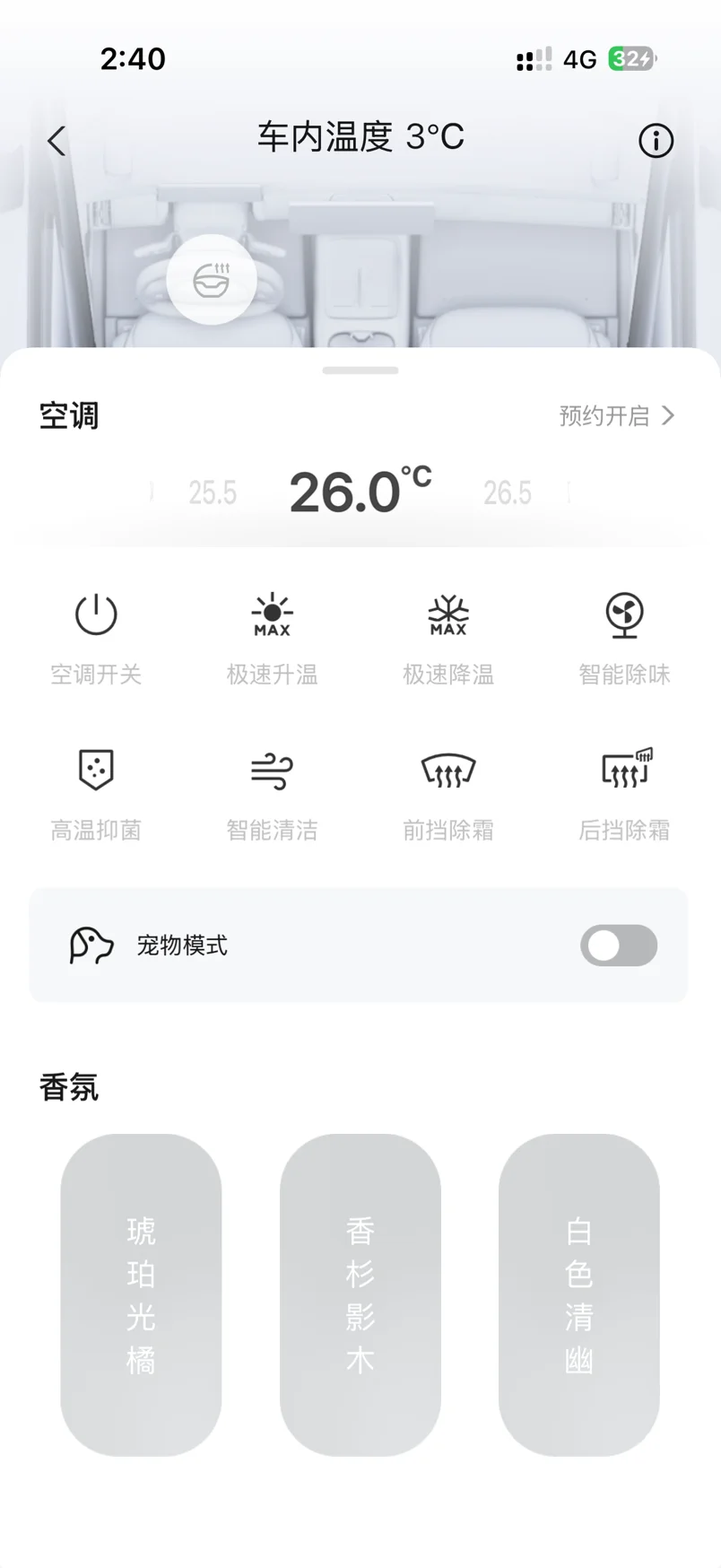Choose the 琥珀光橘 fragrance
The height and width of the screenshot is (1568, 721).
tap(141, 1294)
